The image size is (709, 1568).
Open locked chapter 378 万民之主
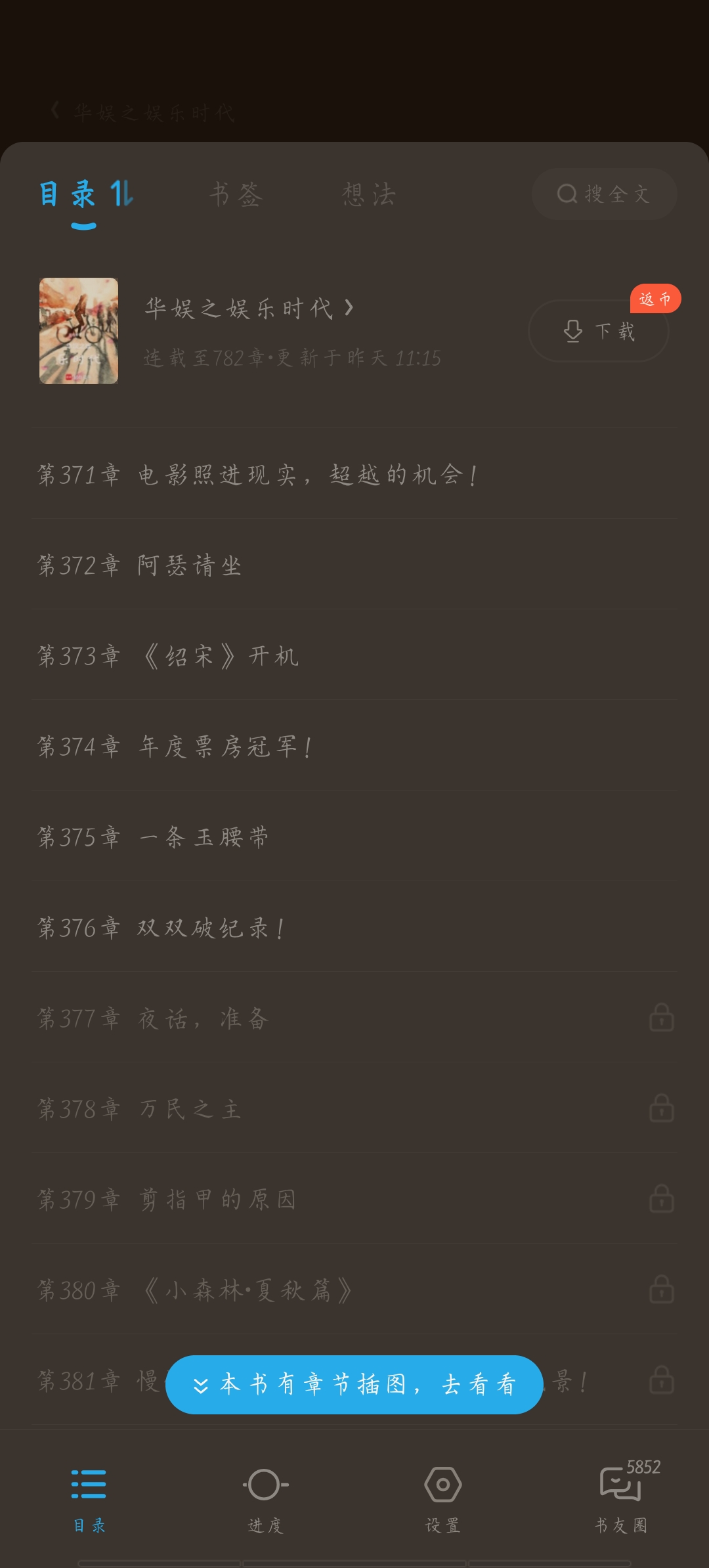[140, 1108]
